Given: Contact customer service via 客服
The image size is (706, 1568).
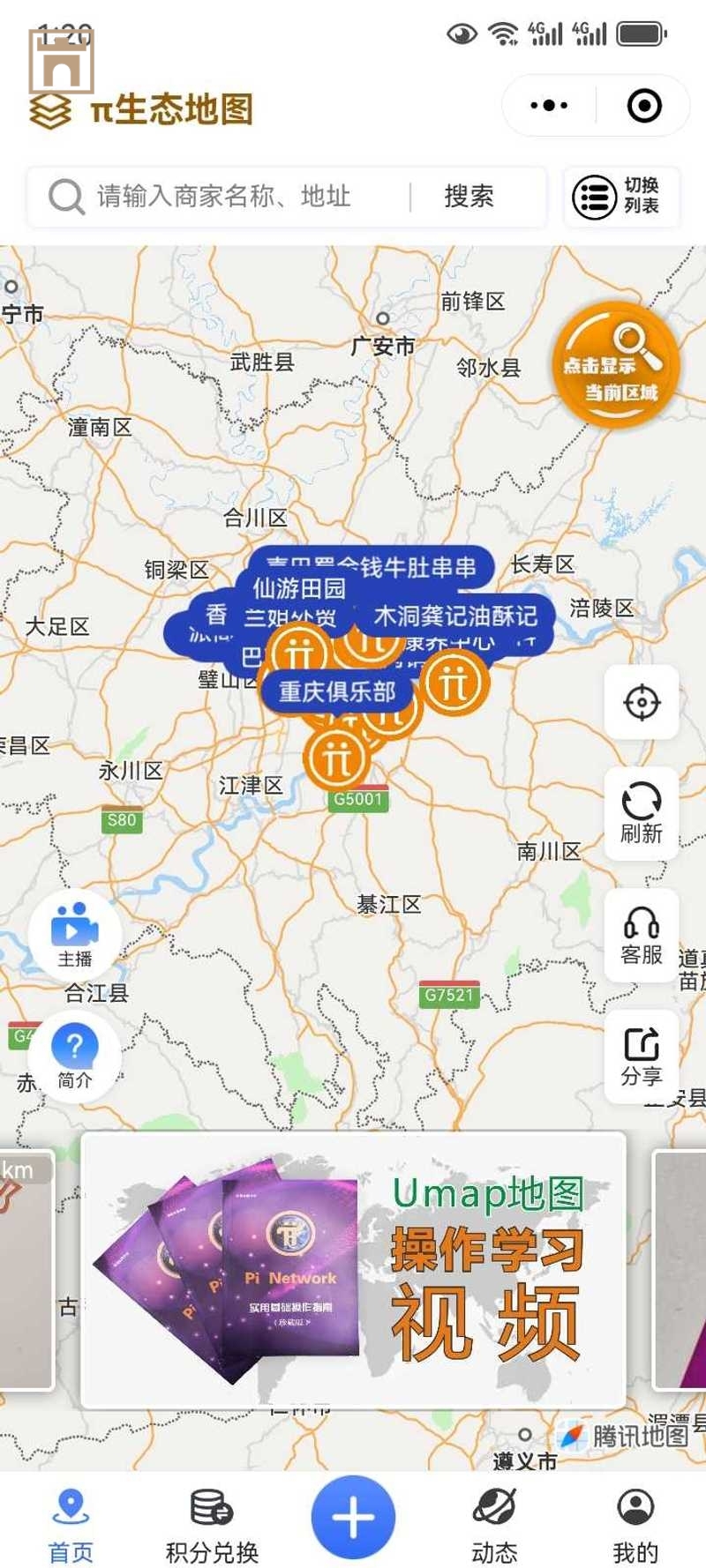Looking at the screenshot, I should 642,935.
